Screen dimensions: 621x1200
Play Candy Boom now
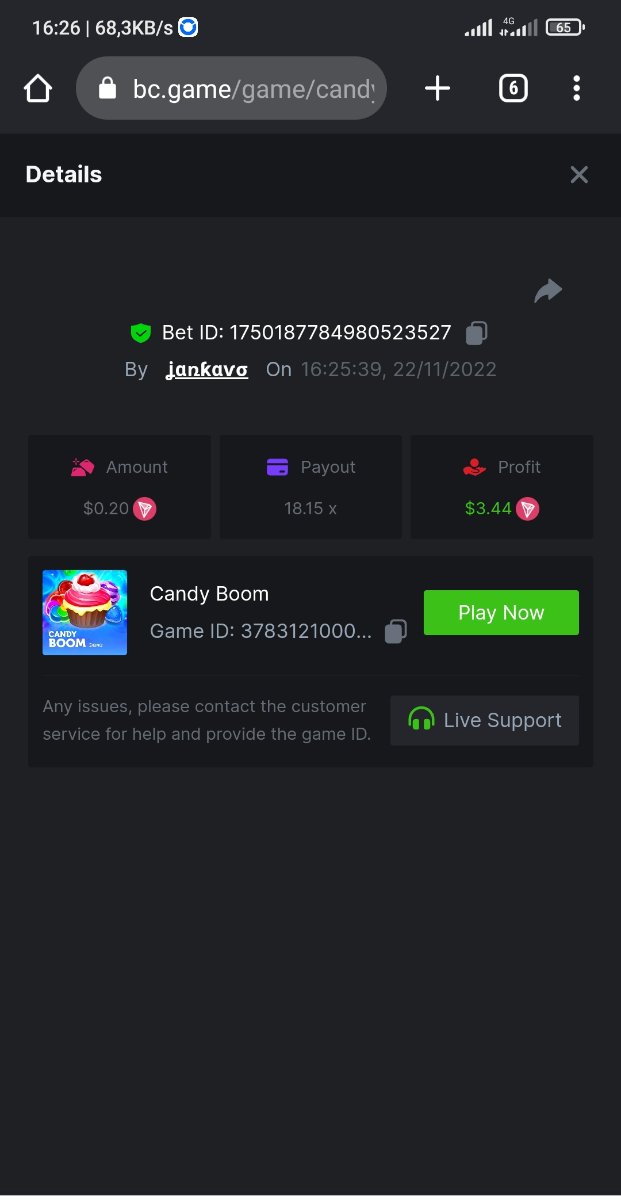(501, 613)
